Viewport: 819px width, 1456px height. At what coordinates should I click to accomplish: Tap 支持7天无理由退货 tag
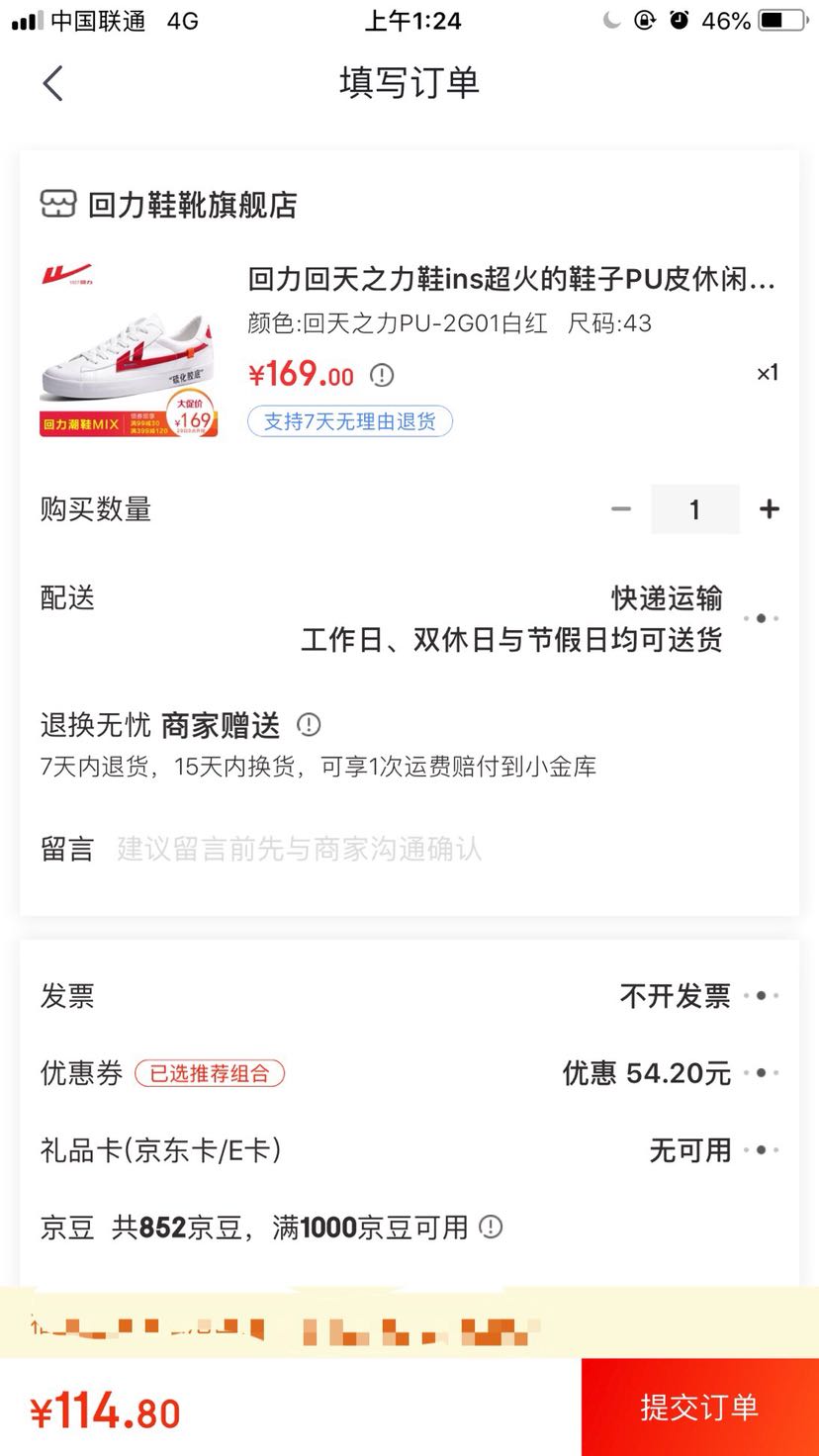coord(350,421)
